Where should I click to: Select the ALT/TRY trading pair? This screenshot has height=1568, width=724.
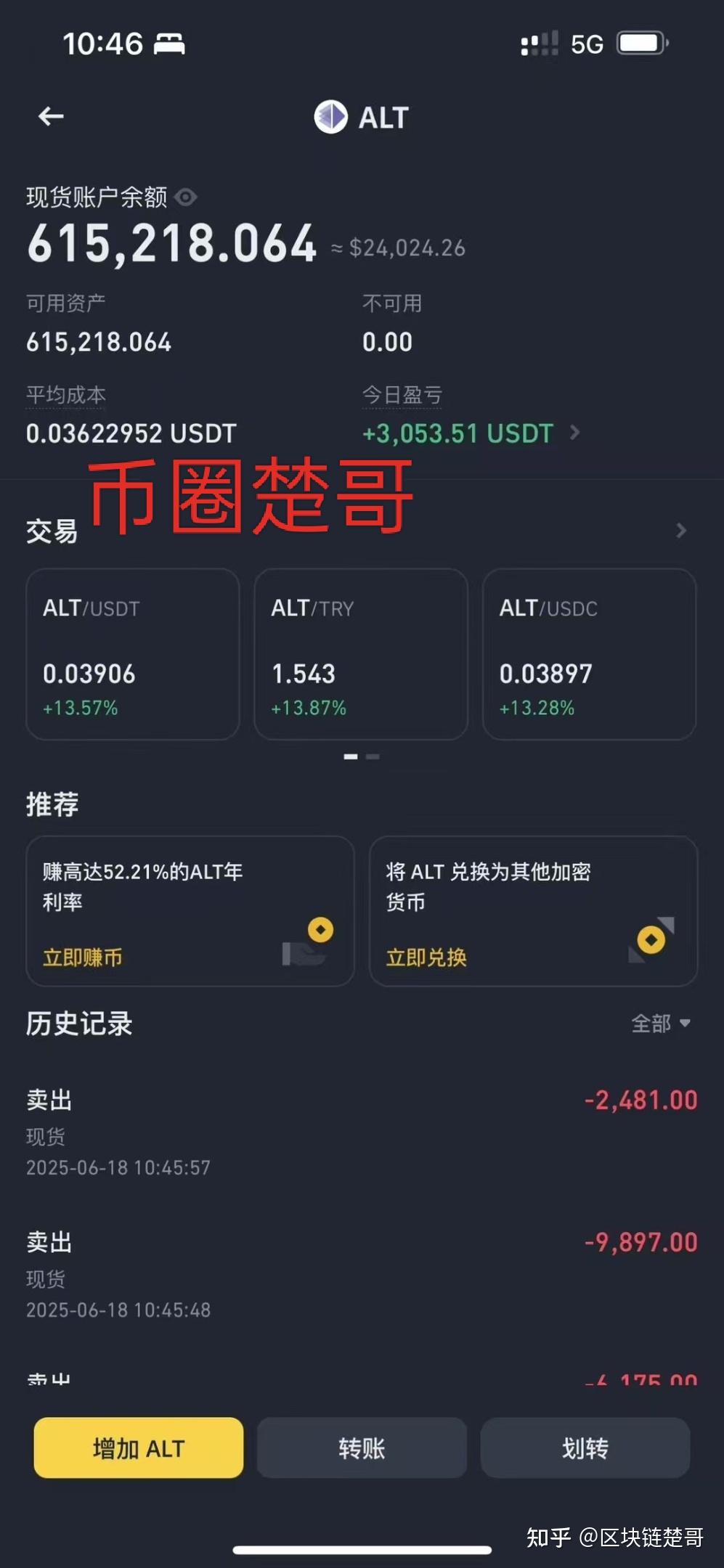[360, 653]
